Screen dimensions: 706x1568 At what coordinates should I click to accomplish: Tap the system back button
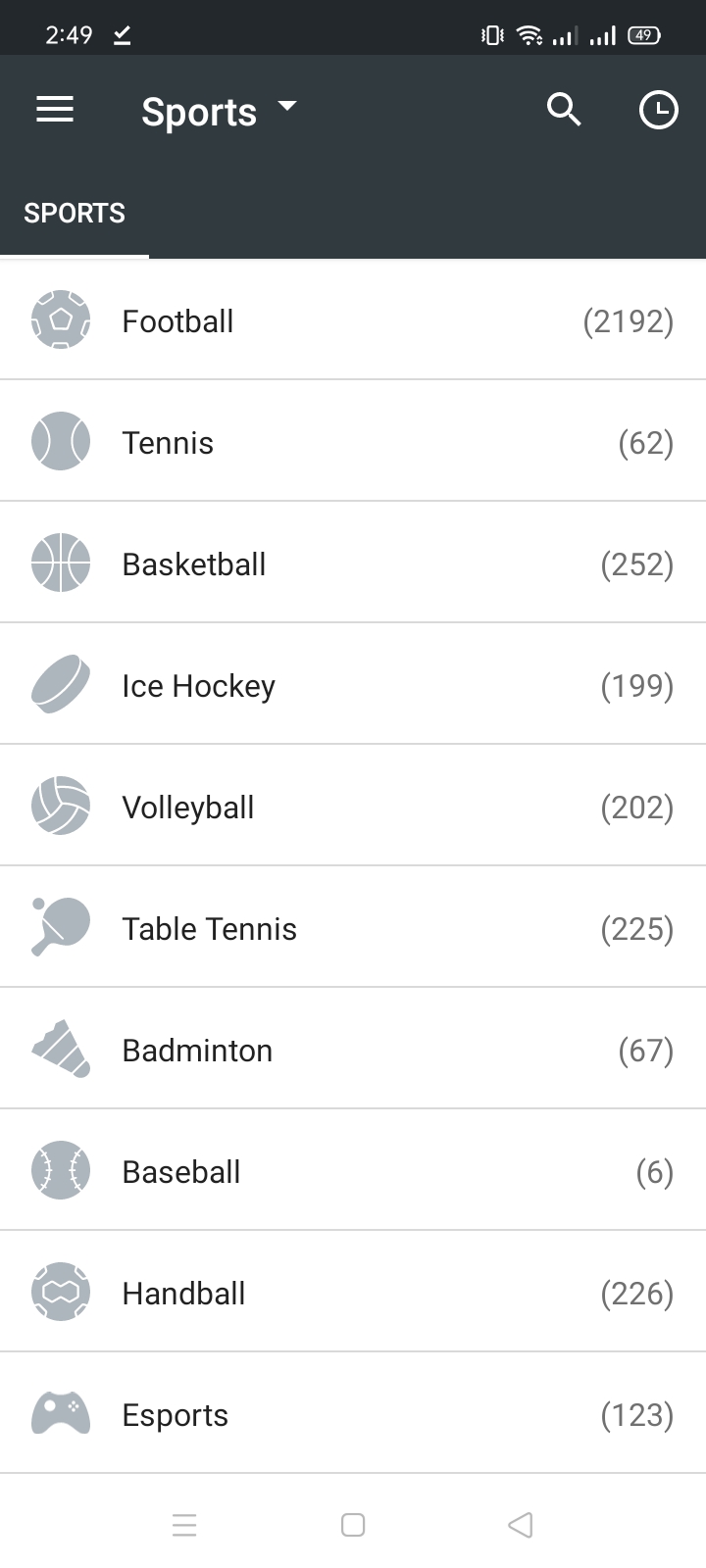tap(521, 1525)
